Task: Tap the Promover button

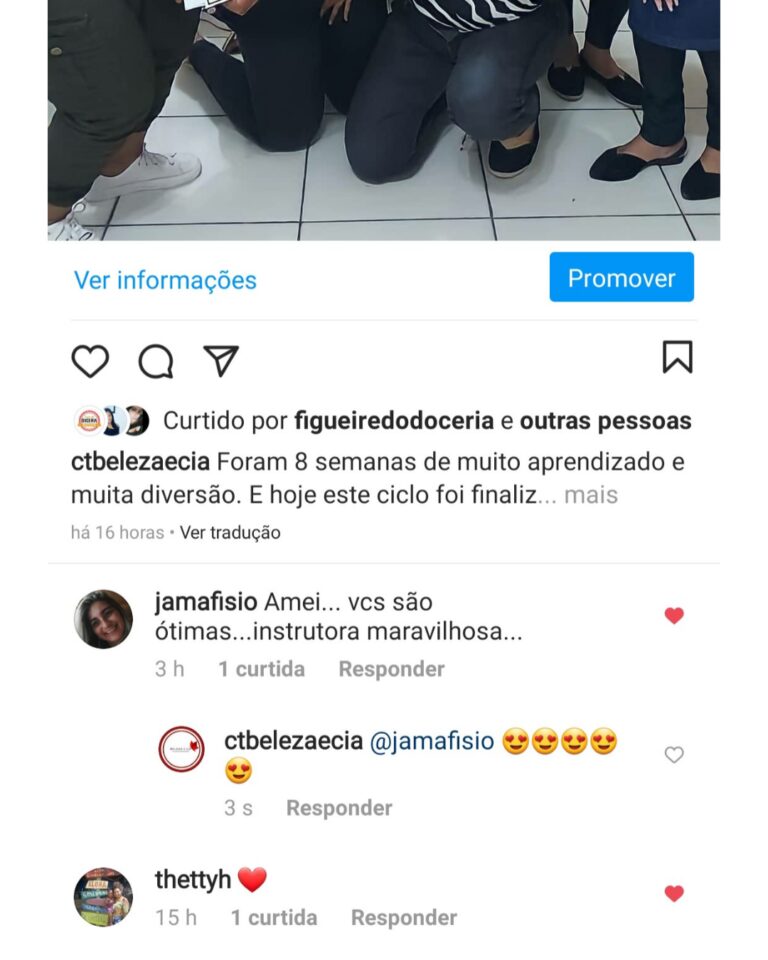Action: pyautogui.click(x=621, y=278)
